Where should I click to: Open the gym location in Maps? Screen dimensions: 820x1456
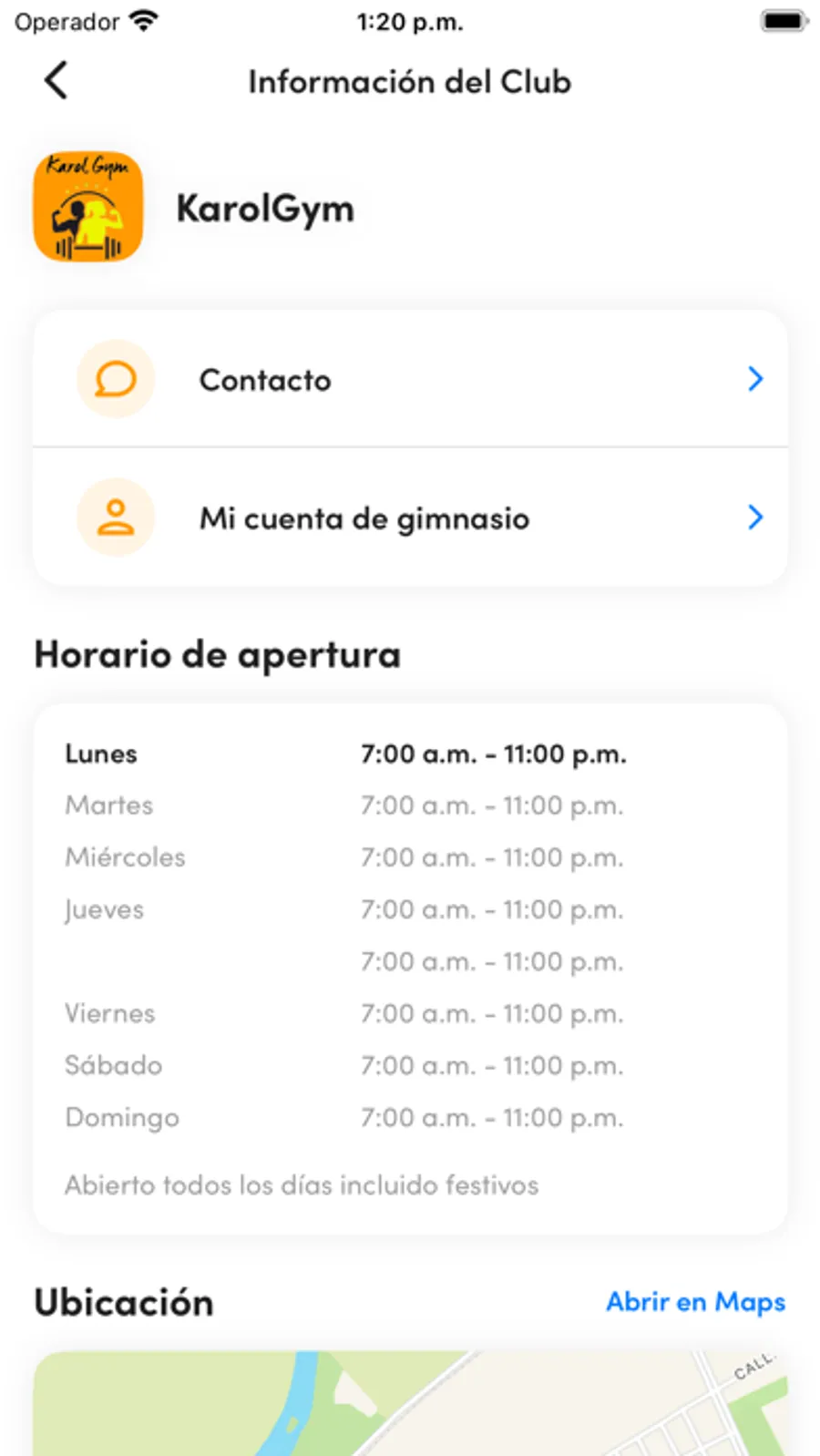click(x=695, y=1302)
